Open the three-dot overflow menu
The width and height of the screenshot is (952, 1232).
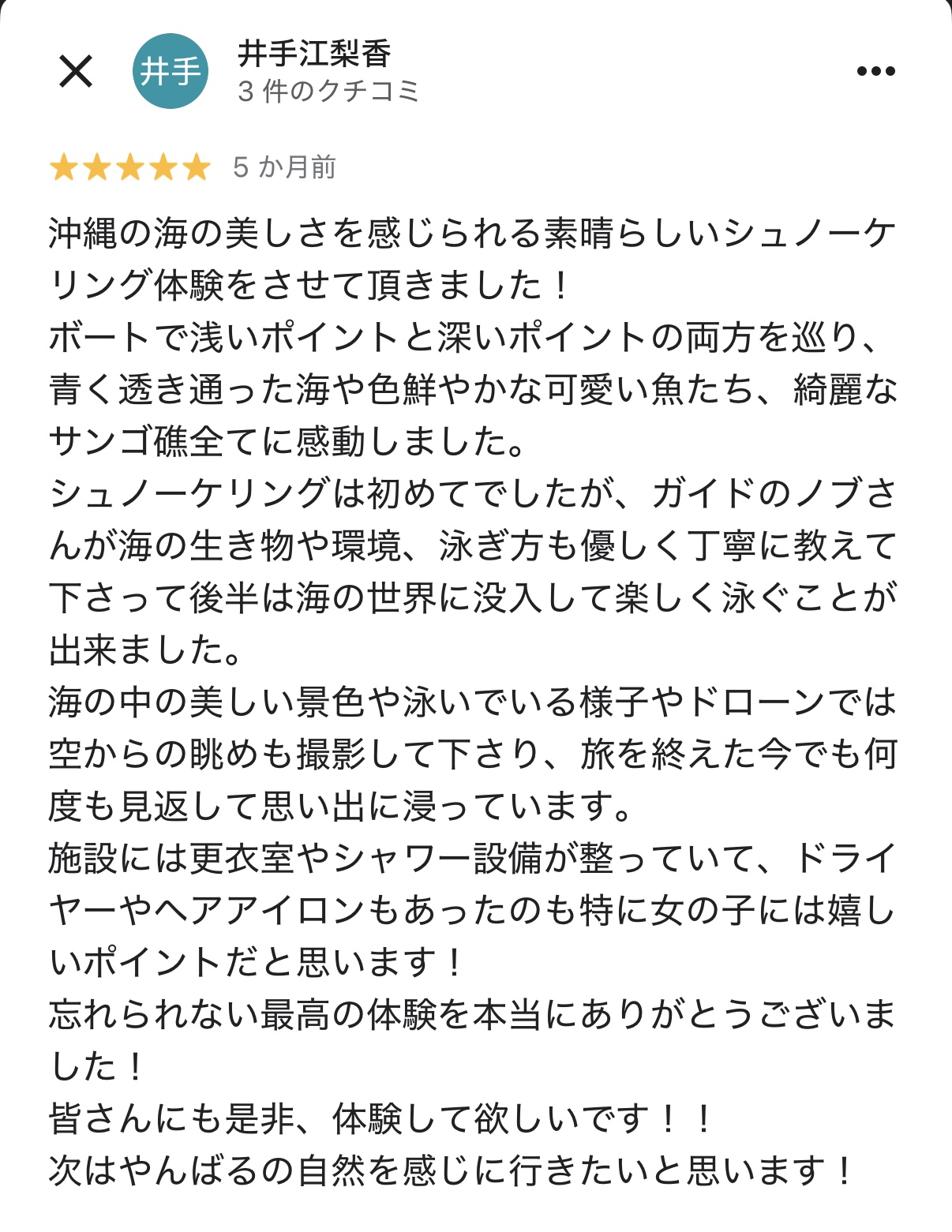[x=875, y=71]
